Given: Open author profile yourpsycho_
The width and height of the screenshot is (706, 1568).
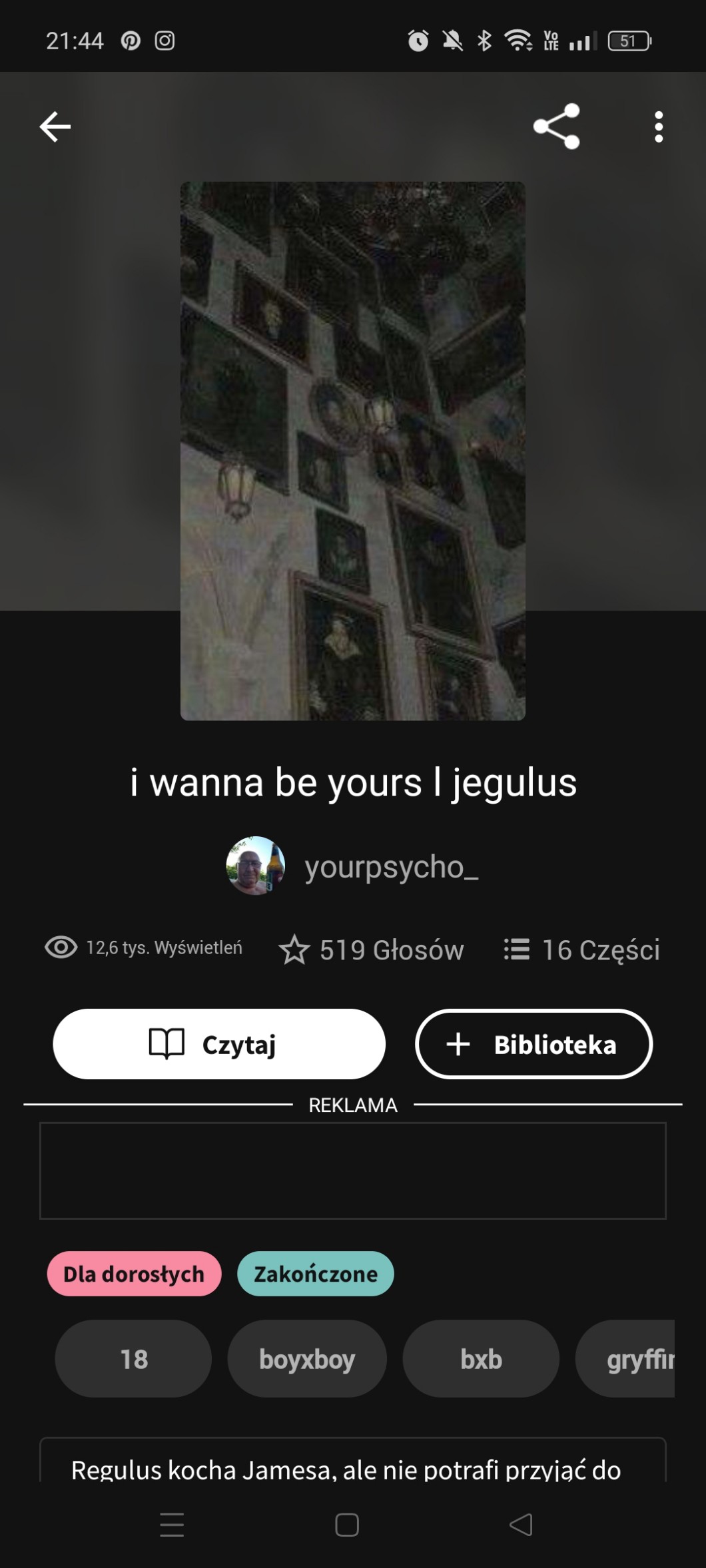Looking at the screenshot, I should 353,866.
